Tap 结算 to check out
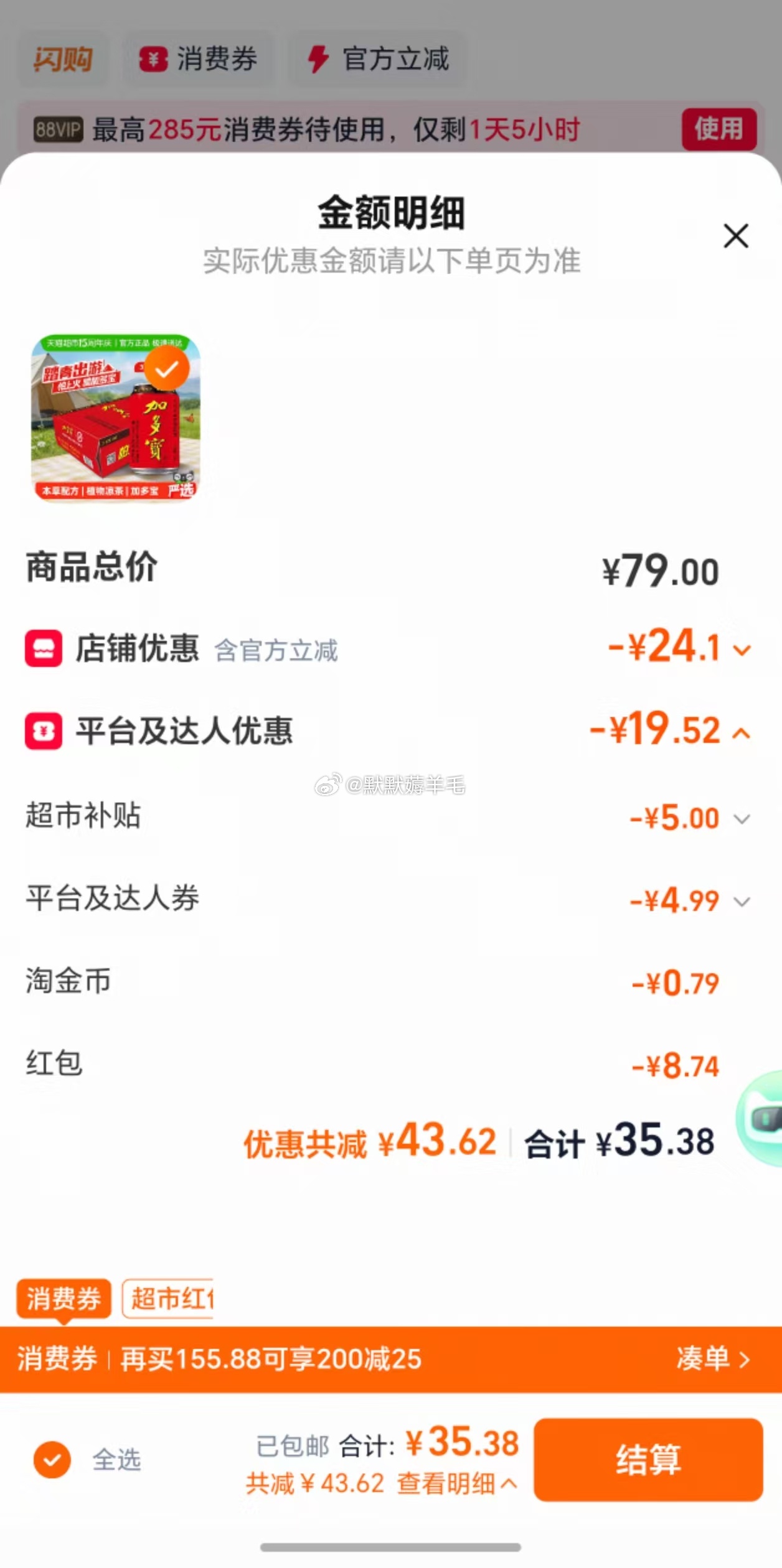The width and height of the screenshot is (782, 1568). [x=648, y=1459]
